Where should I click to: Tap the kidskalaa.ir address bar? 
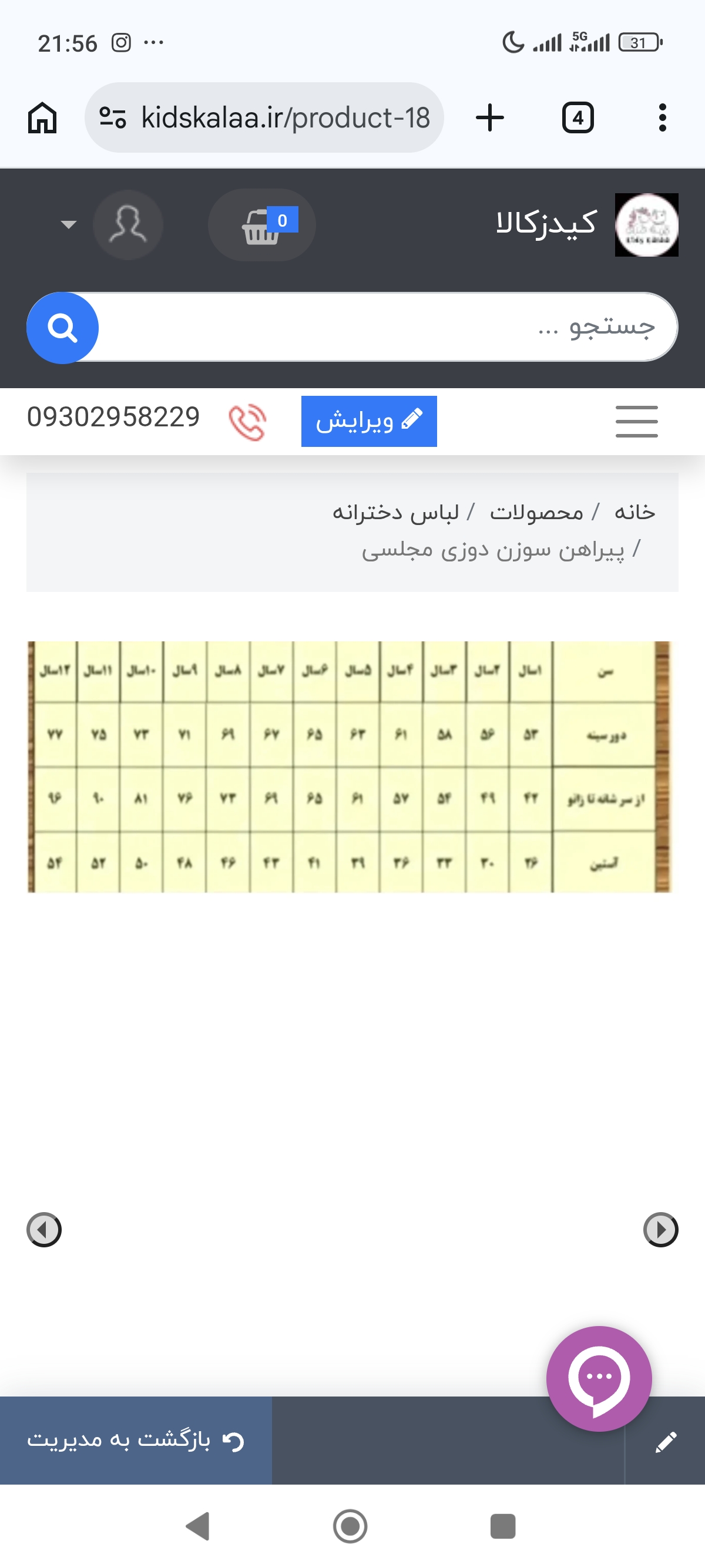pos(264,117)
